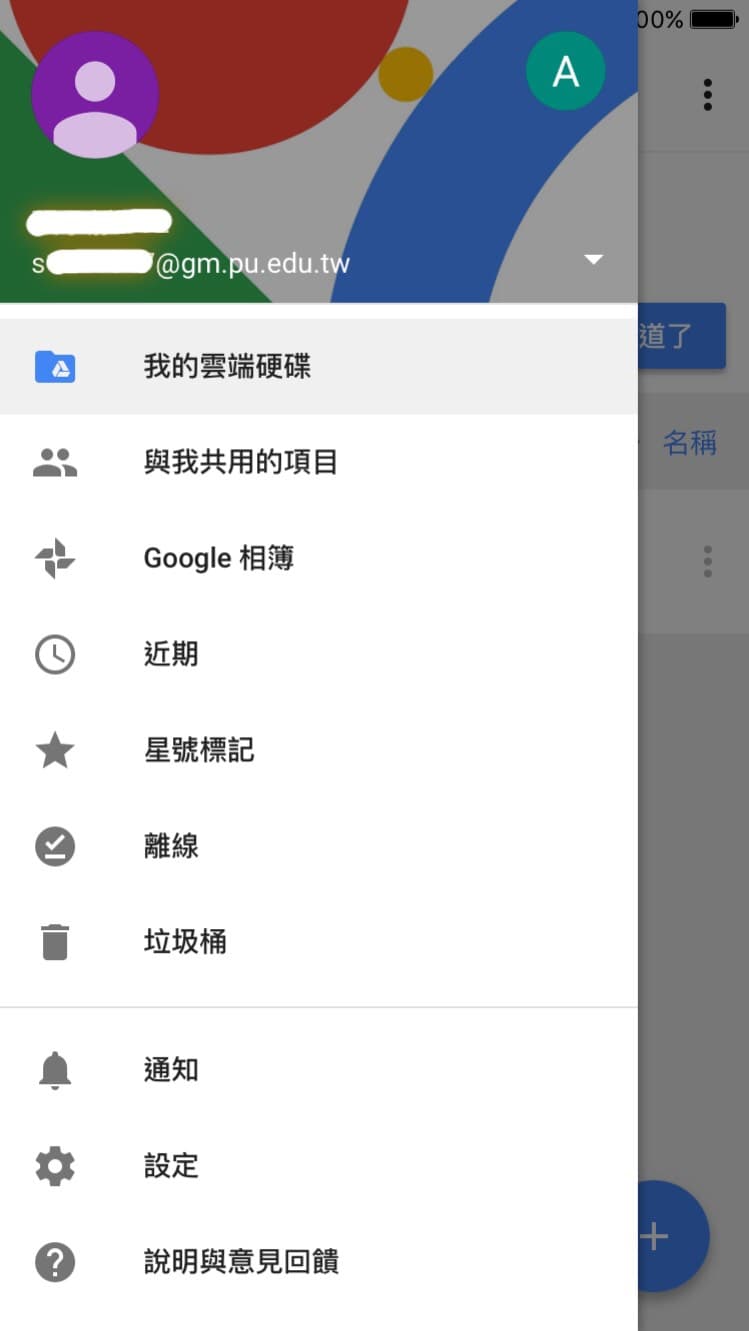Screen dimensions: 749x1331
Task: Open the overflow menu at top right
Action: pos(707,94)
